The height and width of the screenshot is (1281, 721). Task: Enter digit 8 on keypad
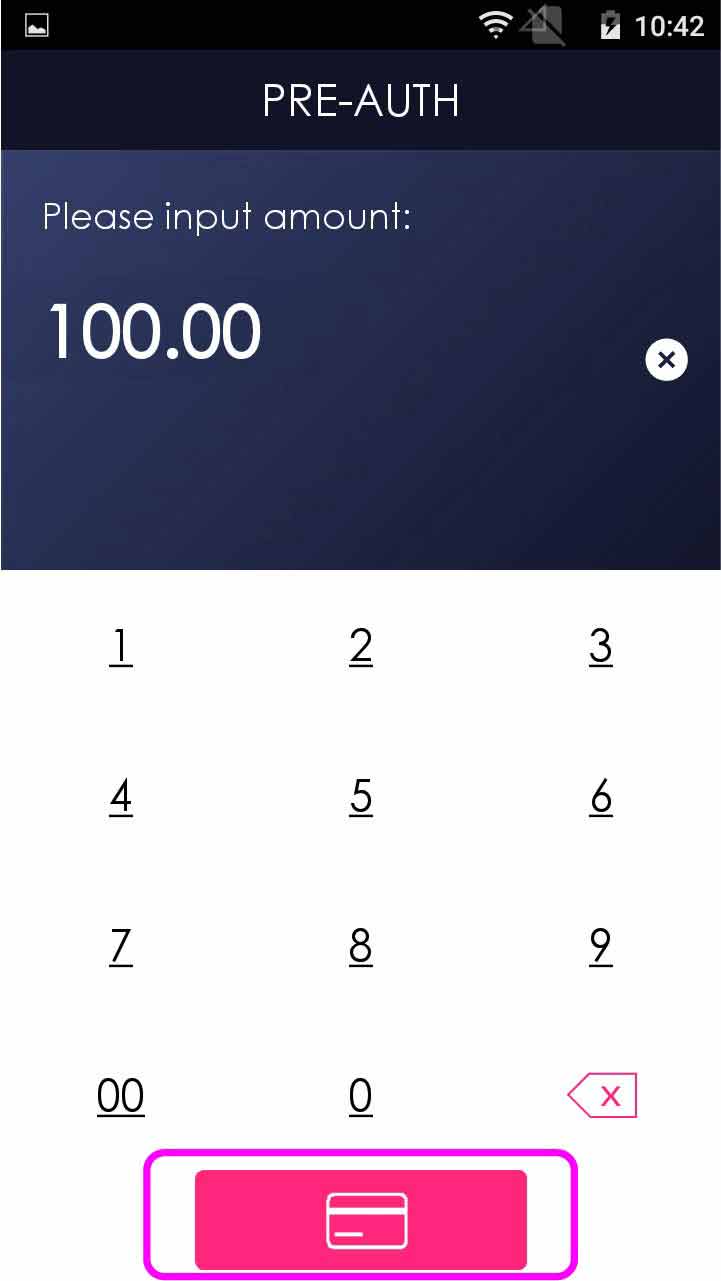tap(361, 946)
